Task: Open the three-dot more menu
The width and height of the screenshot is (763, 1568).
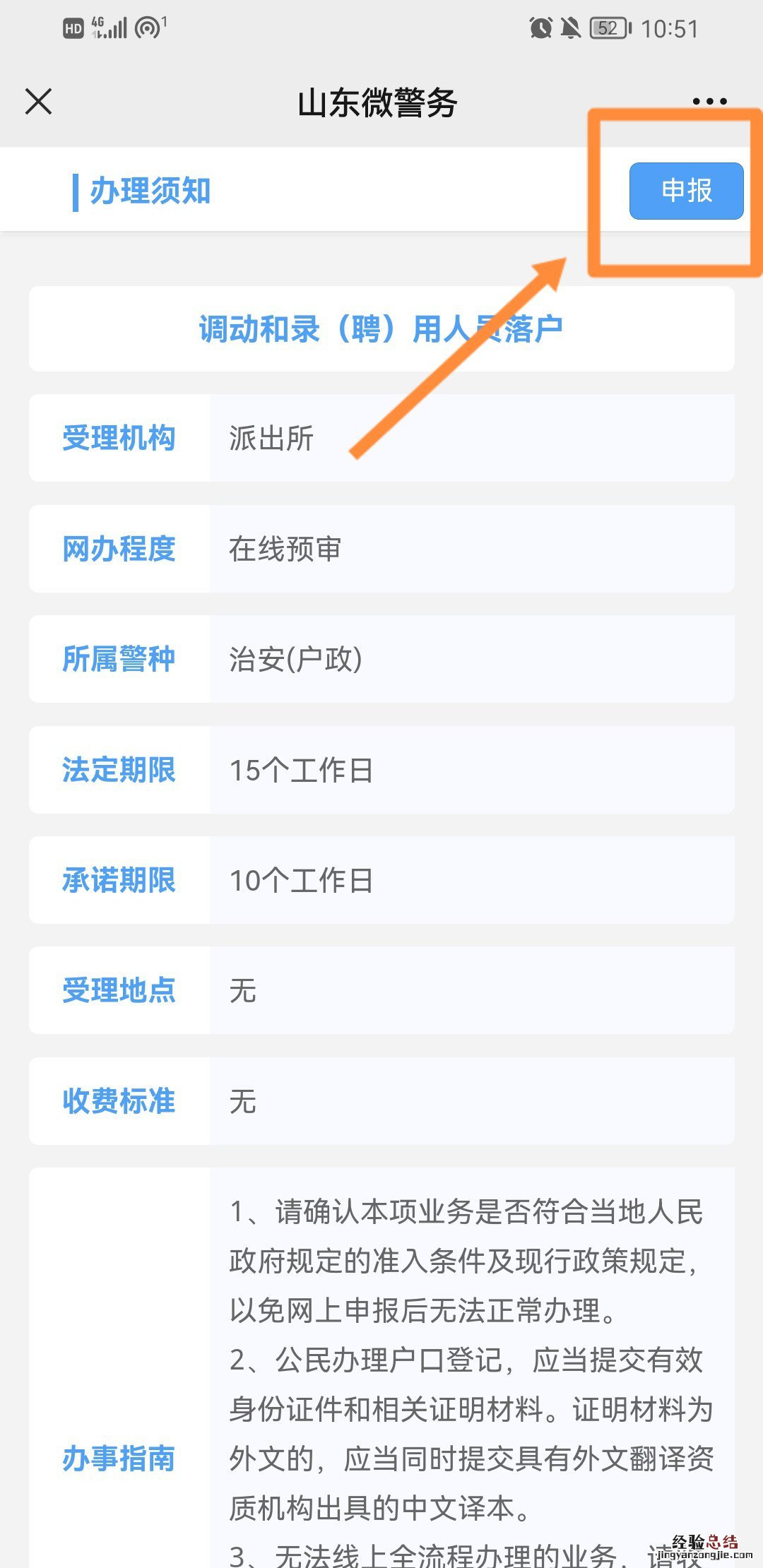Action: click(709, 102)
